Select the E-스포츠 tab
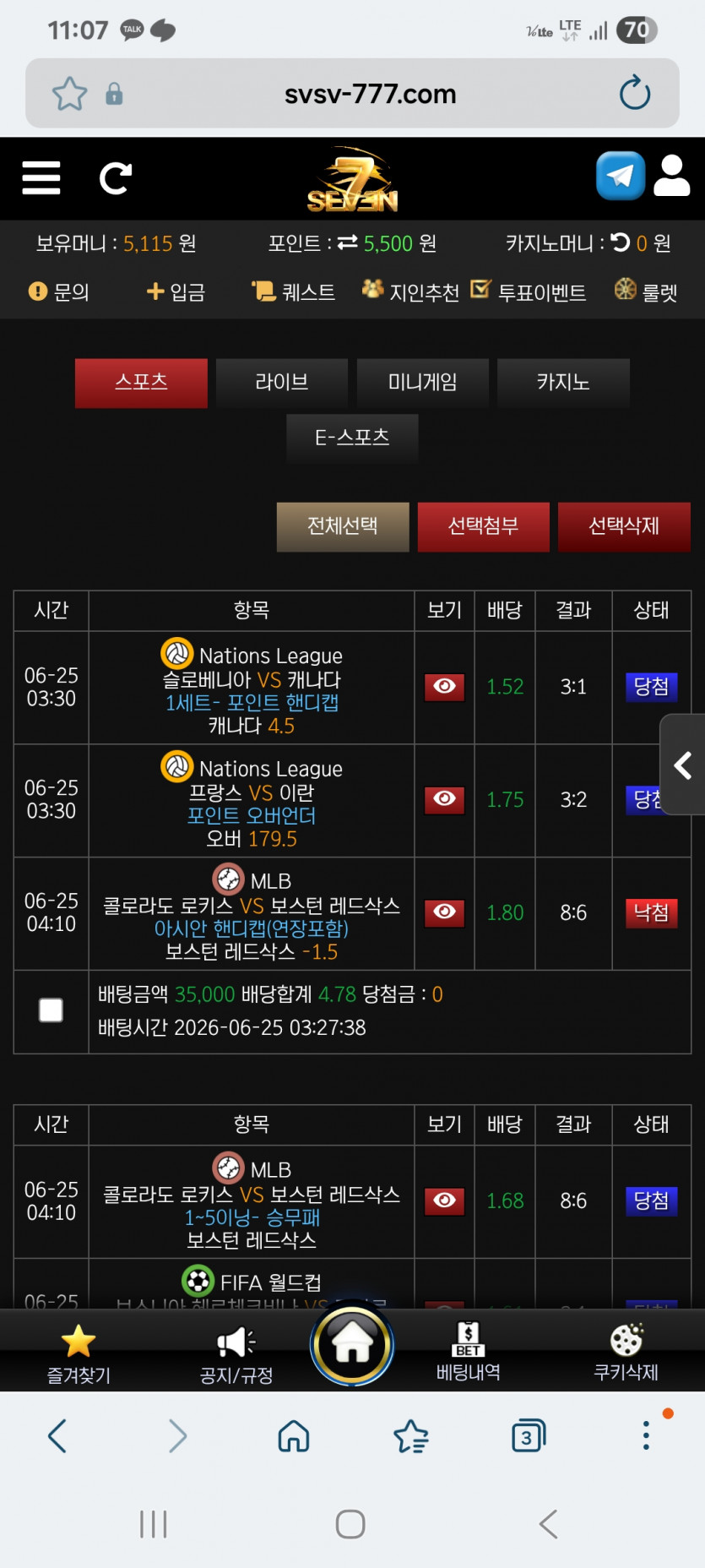This screenshot has height=1568, width=705. (x=352, y=438)
